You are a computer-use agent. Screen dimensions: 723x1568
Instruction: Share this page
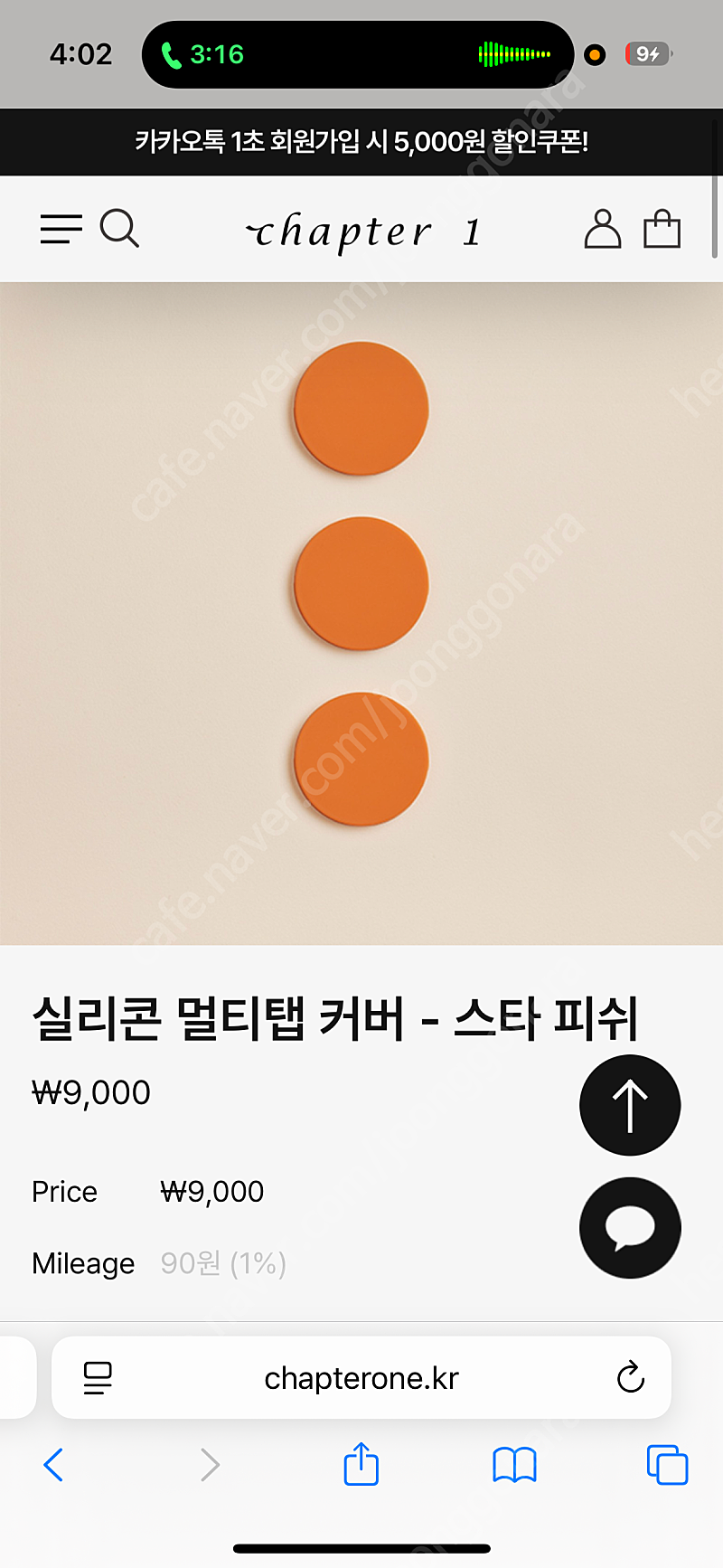pos(361,1463)
